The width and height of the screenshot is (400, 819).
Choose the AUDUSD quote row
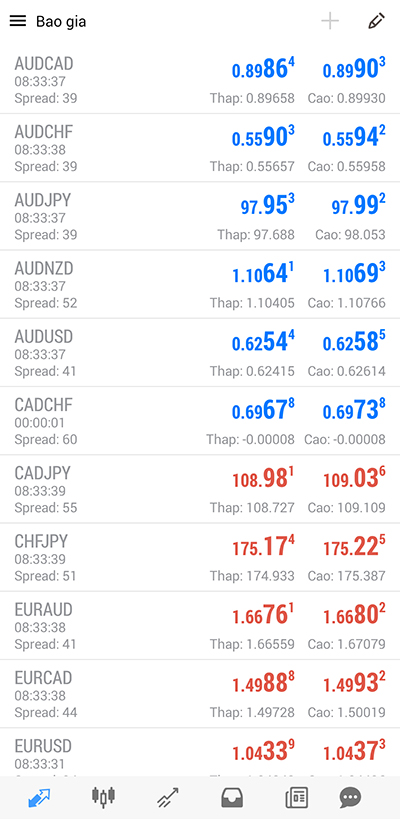(x=200, y=353)
